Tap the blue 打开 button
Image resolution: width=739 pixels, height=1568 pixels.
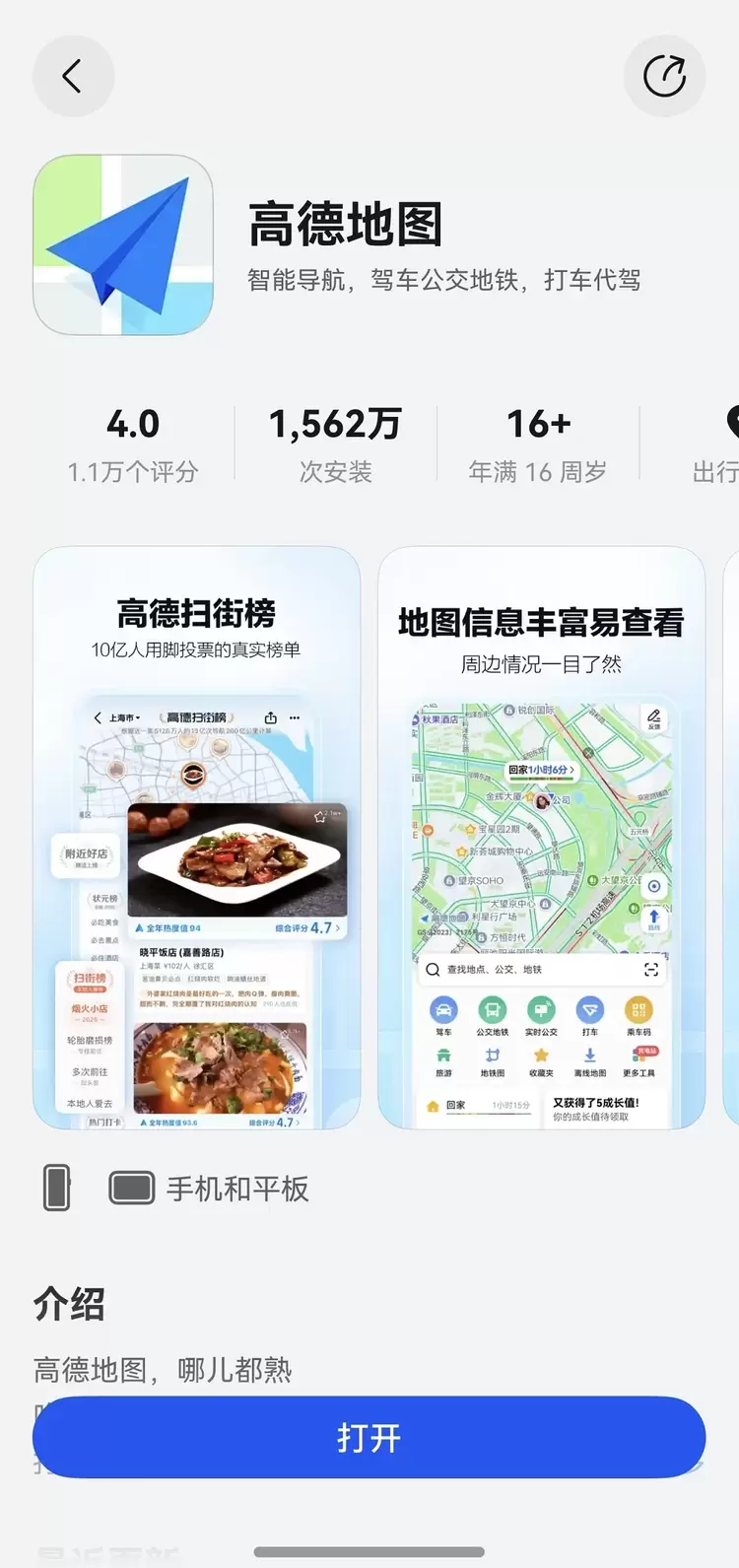click(369, 1438)
